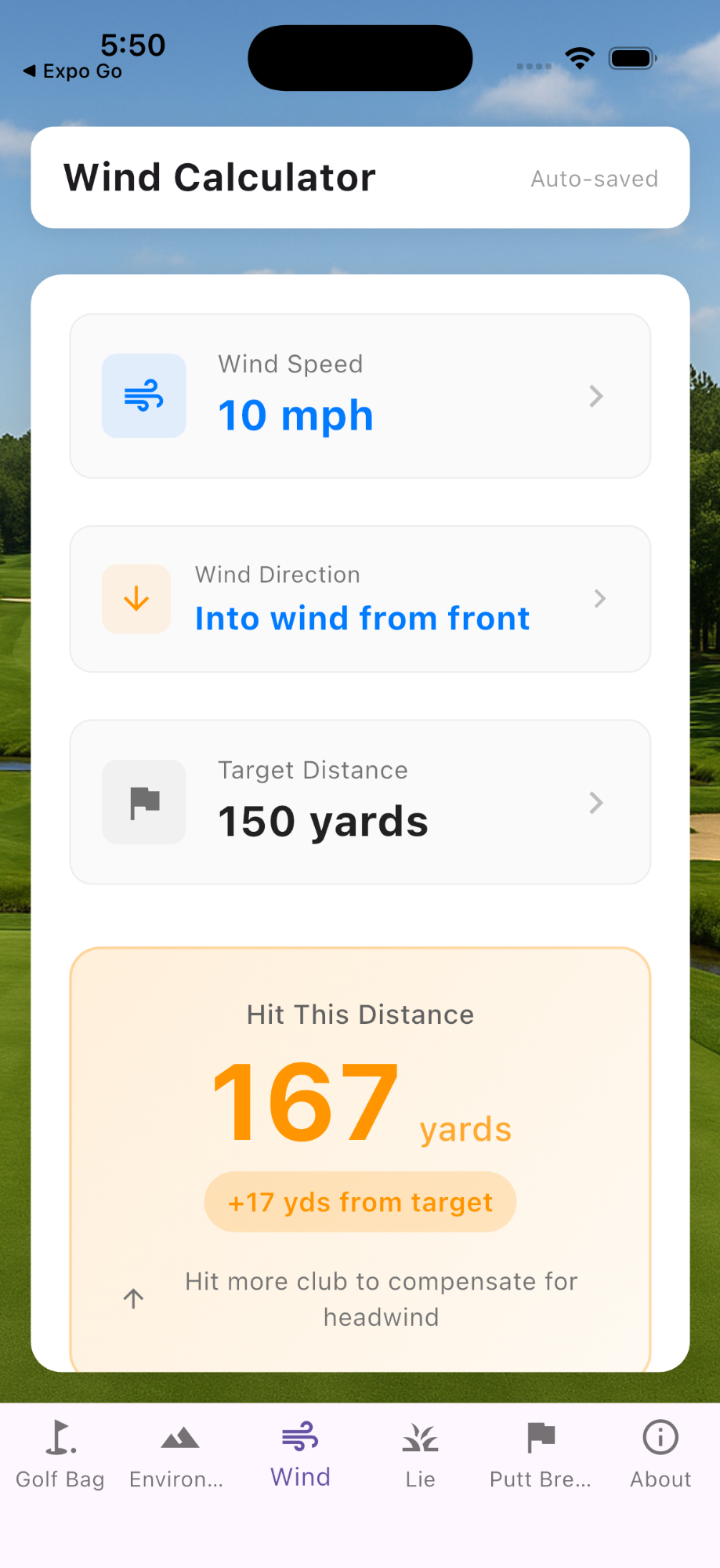The width and height of the screenshot is (720, 1568).
Task: Tap the '+17 yds from target' badge
Action: tap(360, 1201)
